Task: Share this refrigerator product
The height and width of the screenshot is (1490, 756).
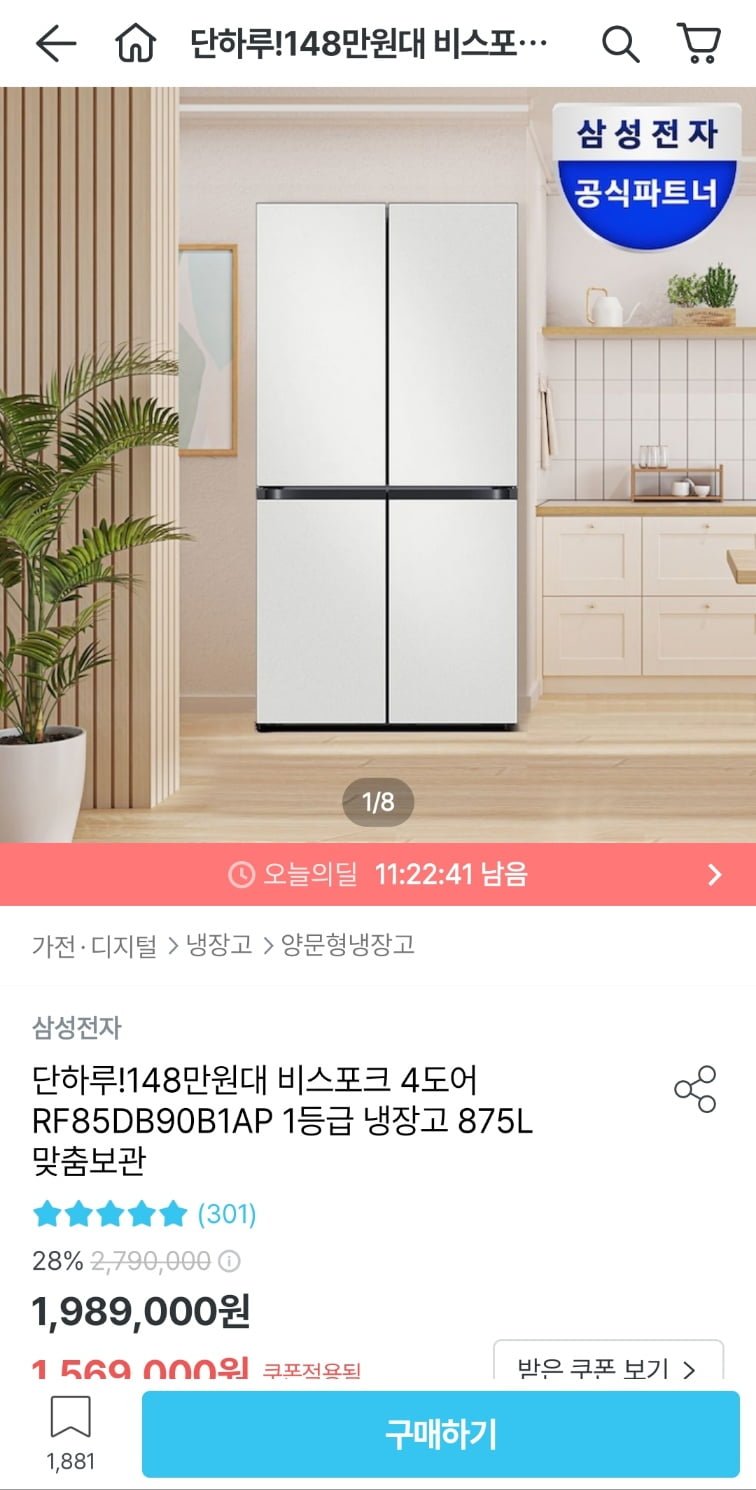Action: (695, 1089)
